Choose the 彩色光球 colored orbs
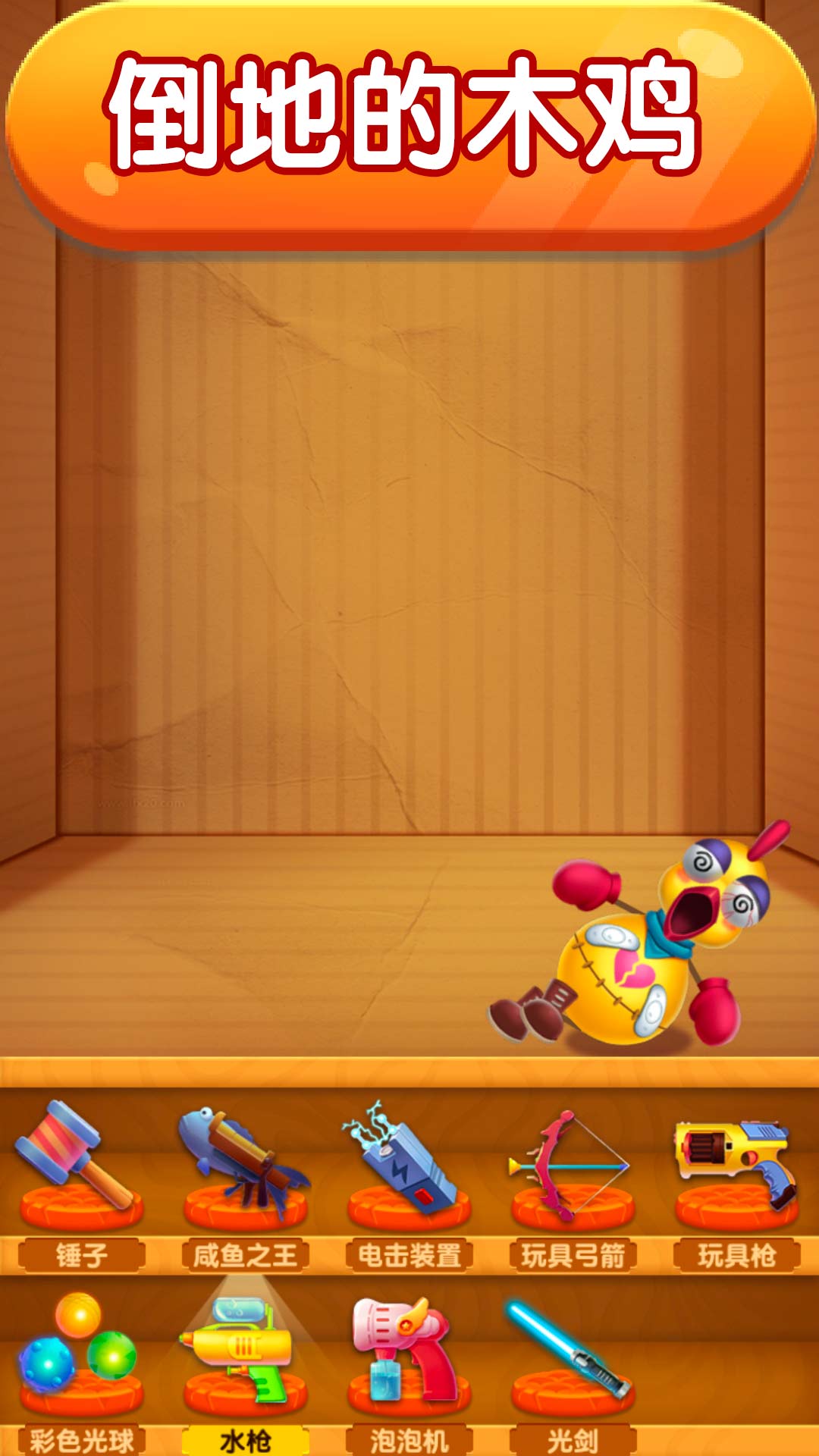Viewport: 819px width, 1456px height. click(x=80, y=1357)
